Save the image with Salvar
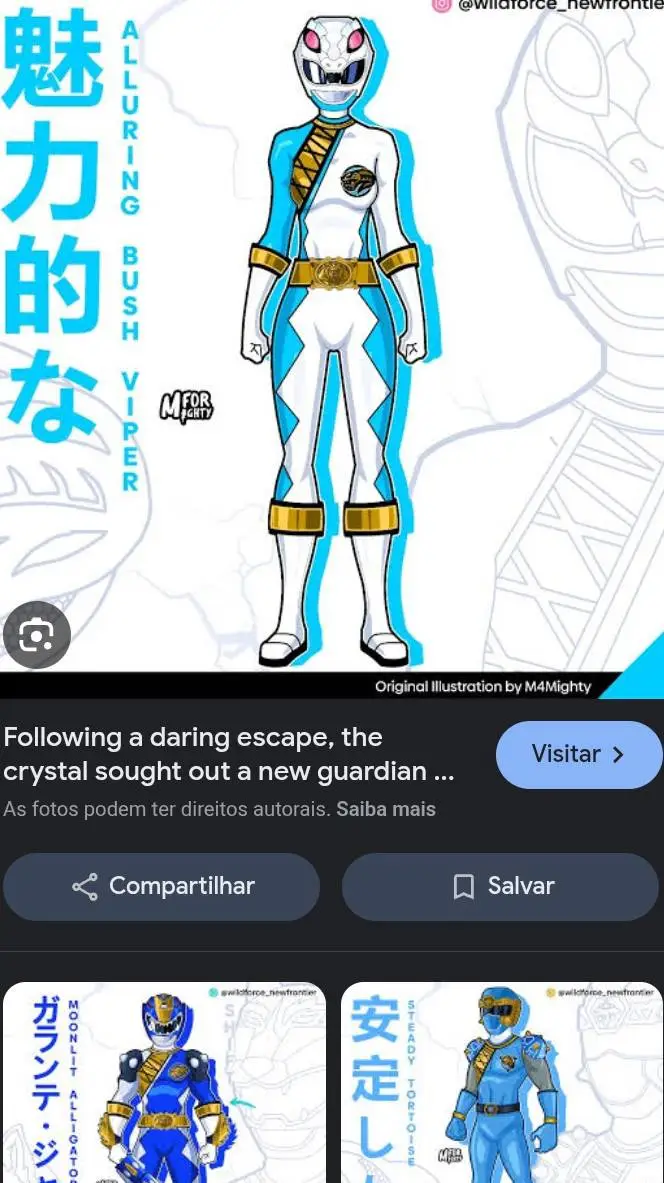This screenshot has height=1183, width=664. click(501, 886)
